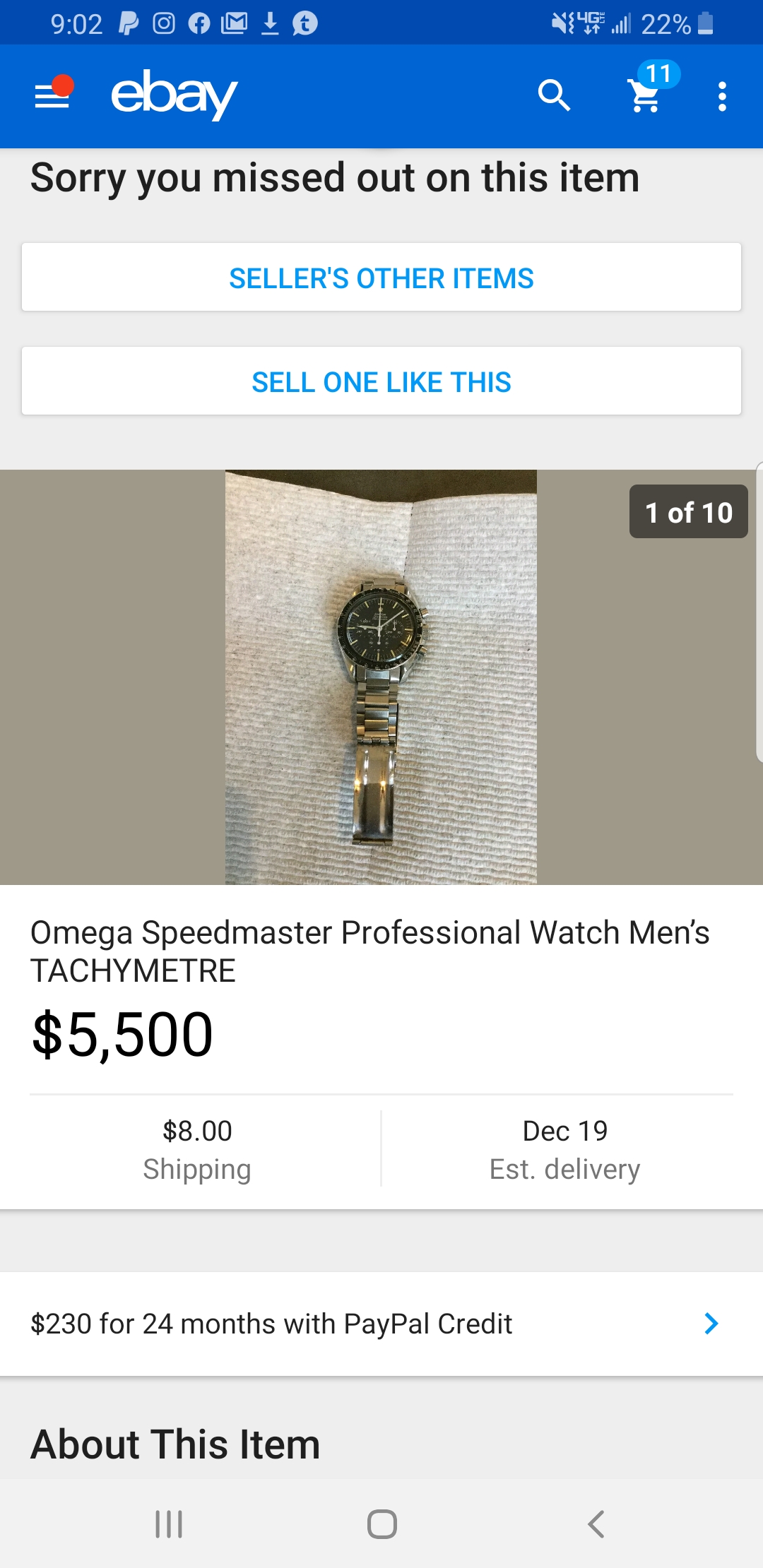Open the hamburger navigation menu
This screenshot has width=763, height=1568.
52,95
